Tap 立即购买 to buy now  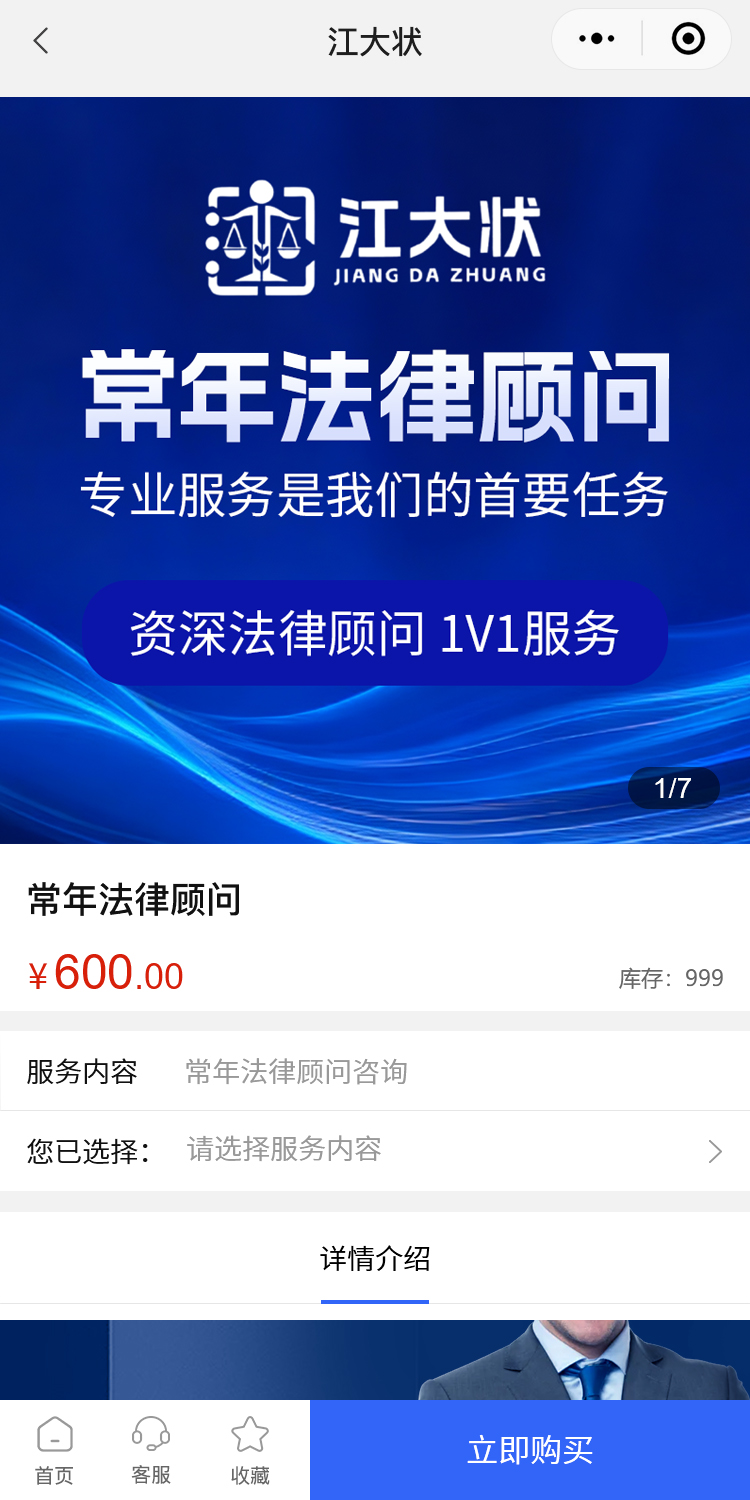click(x=530, y=1450)
